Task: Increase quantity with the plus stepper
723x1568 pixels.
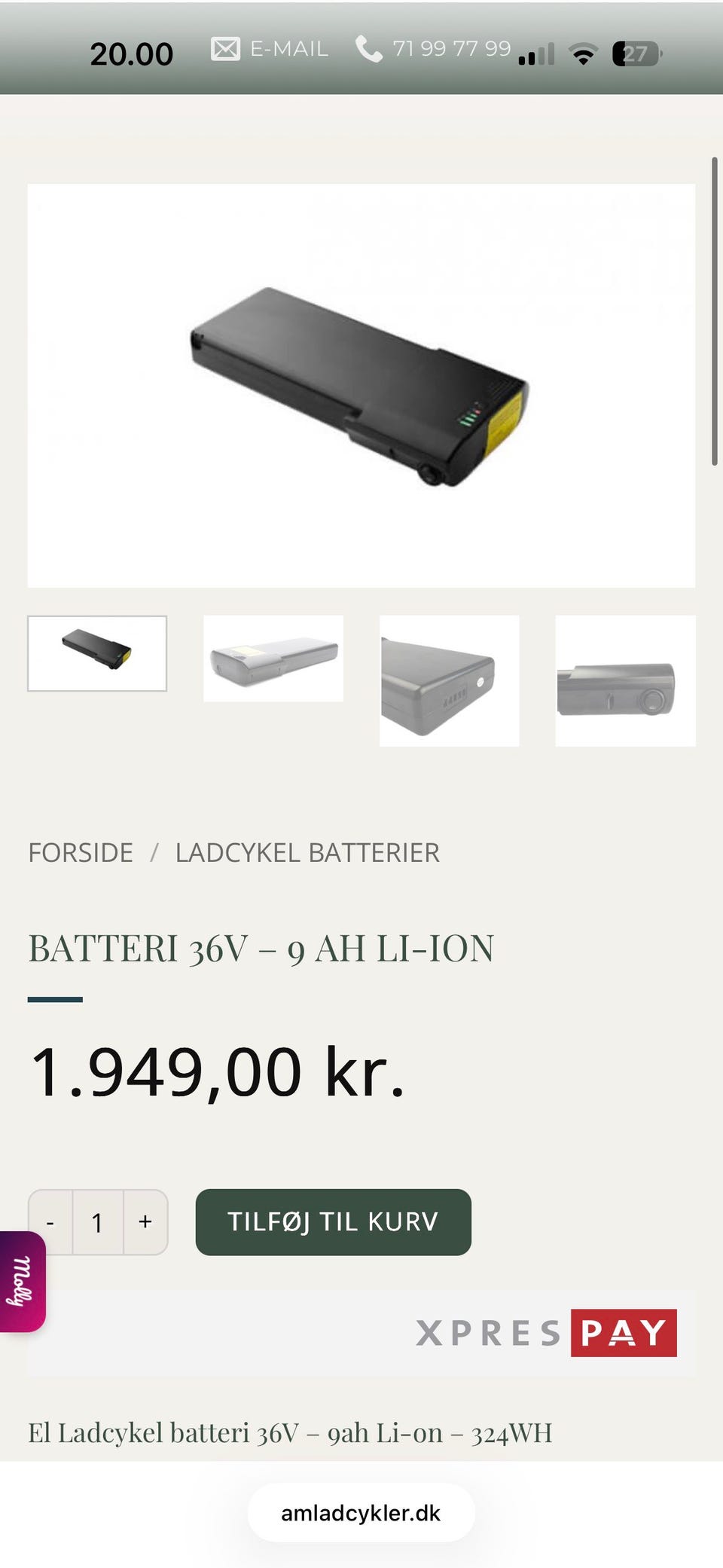Action: pyautogui.click(x=145, y=1222)
